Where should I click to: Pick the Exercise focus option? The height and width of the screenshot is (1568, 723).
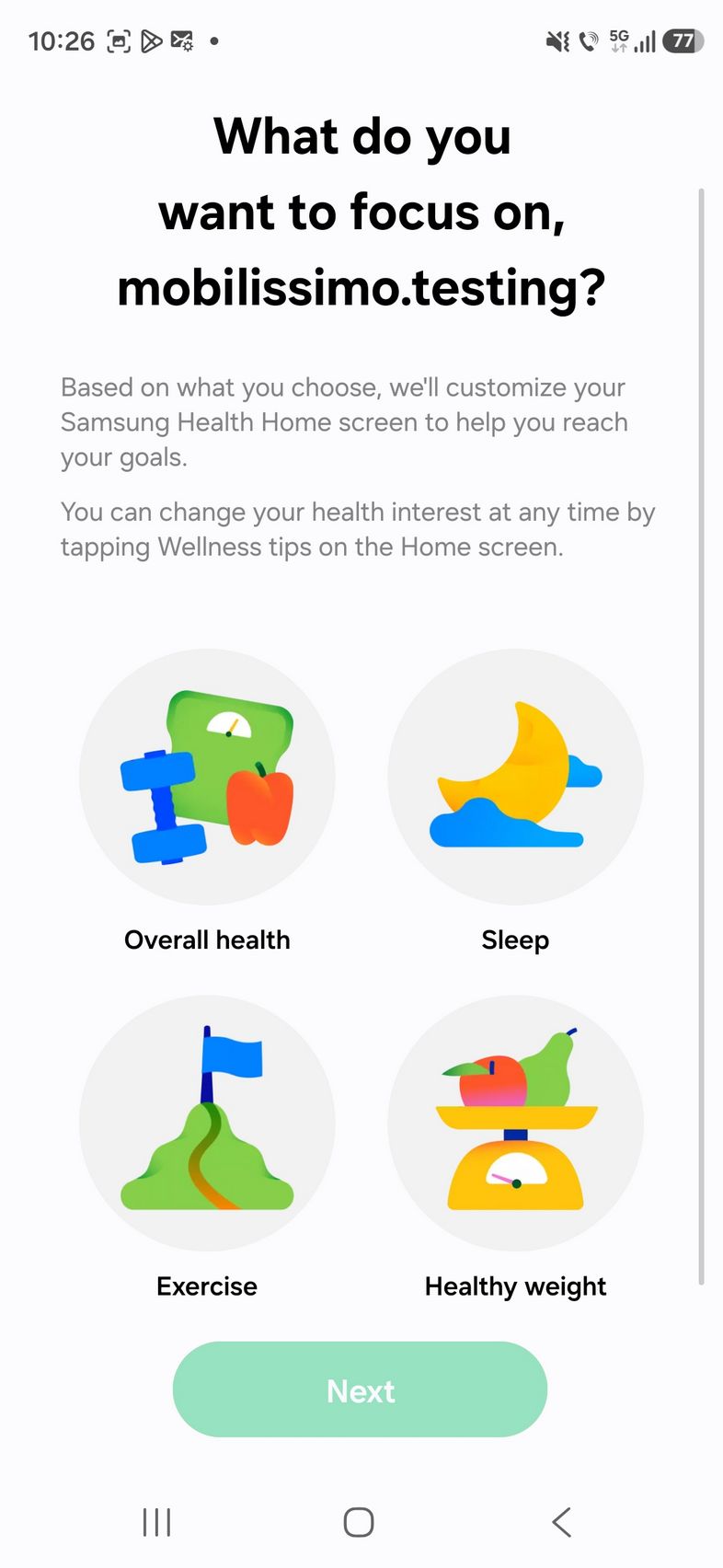pyautogui.click(x=207, y=1123)
